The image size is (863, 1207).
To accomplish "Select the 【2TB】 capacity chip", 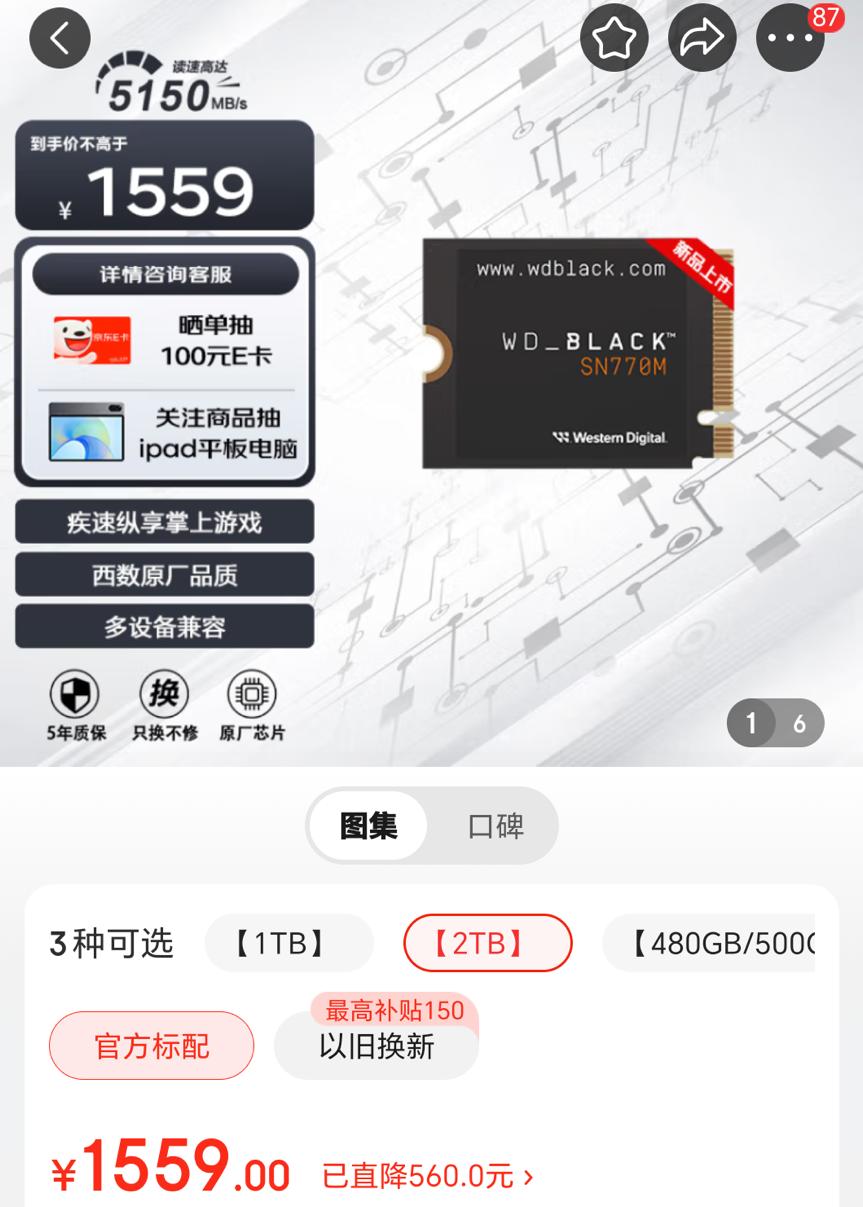I will click(487, 943).
